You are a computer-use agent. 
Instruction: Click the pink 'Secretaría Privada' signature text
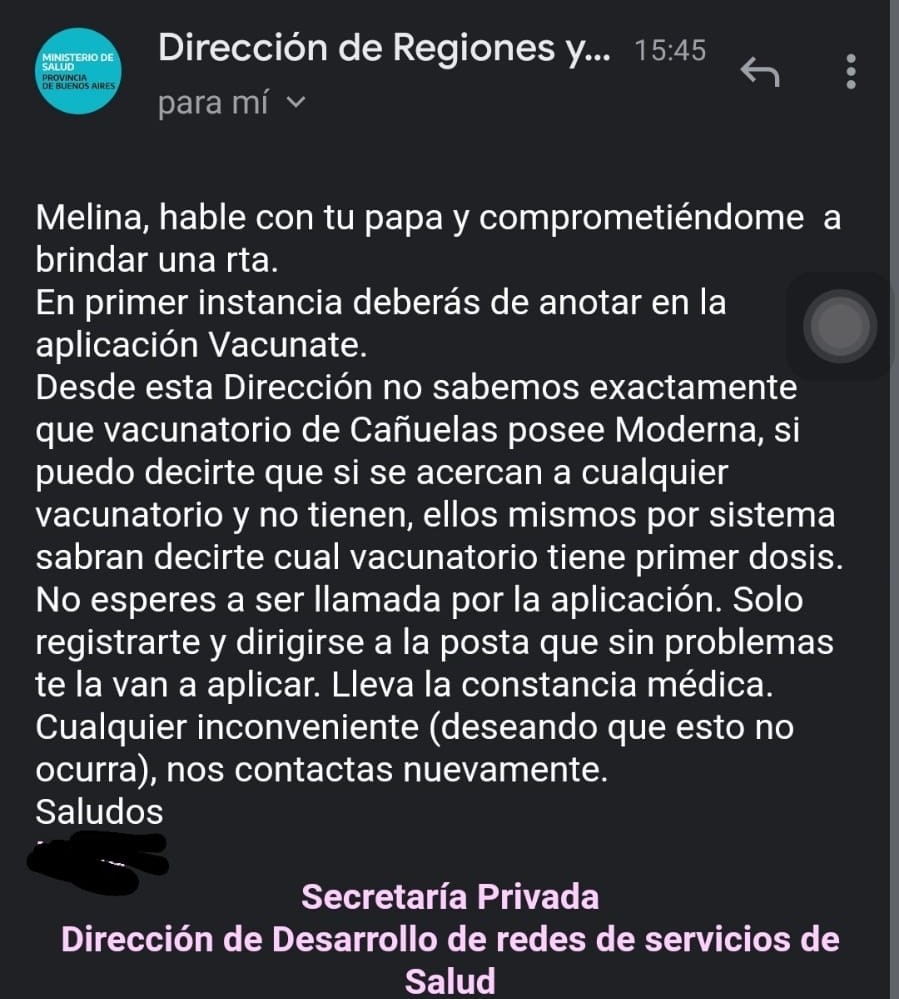click(x=448, y=897)
